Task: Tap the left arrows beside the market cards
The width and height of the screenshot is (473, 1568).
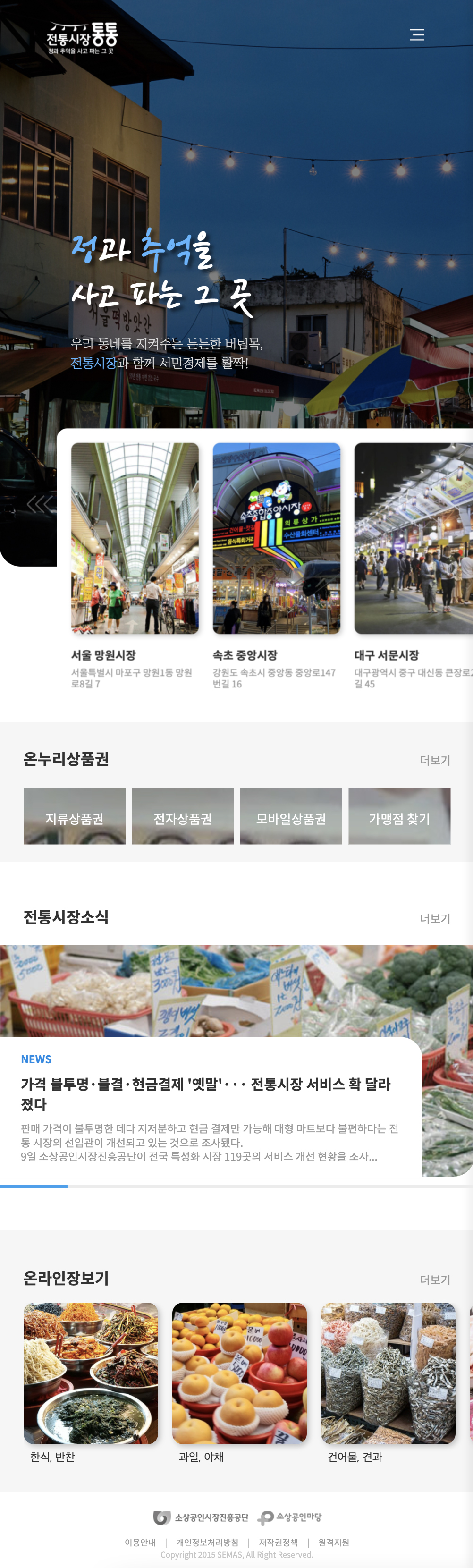Action: pyautogui.click(x=40, y=504)
